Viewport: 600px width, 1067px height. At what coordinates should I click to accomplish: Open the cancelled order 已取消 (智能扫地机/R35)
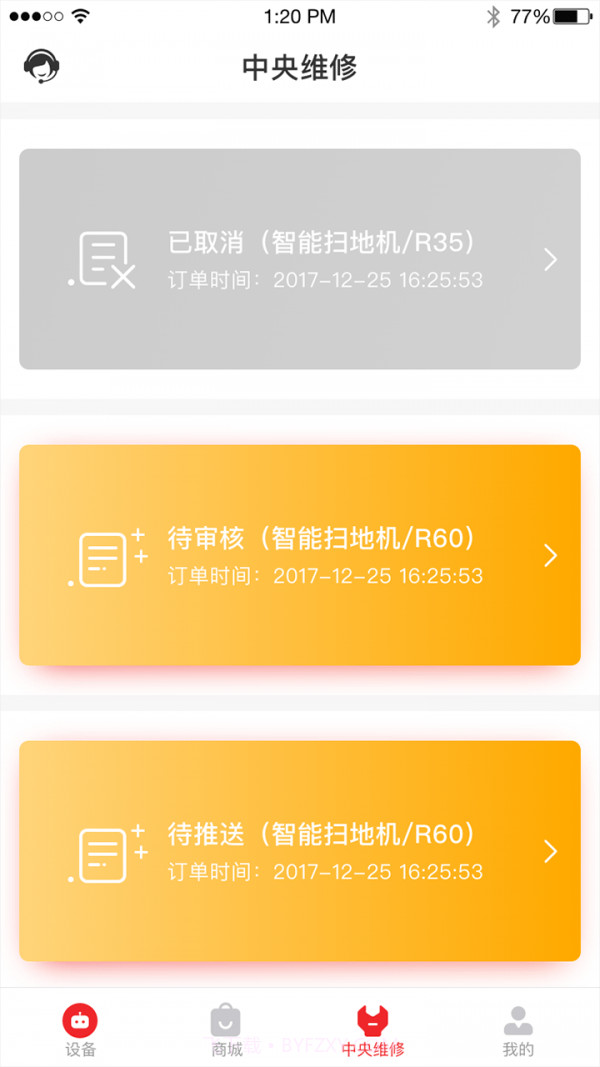click(x=300, y=259)
